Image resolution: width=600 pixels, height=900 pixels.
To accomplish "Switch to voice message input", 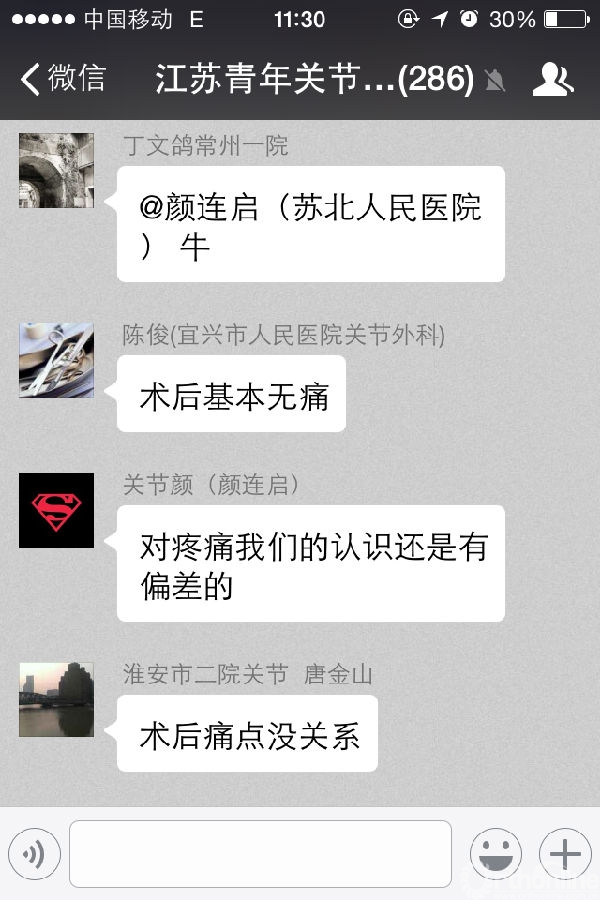I will point(34,854).
